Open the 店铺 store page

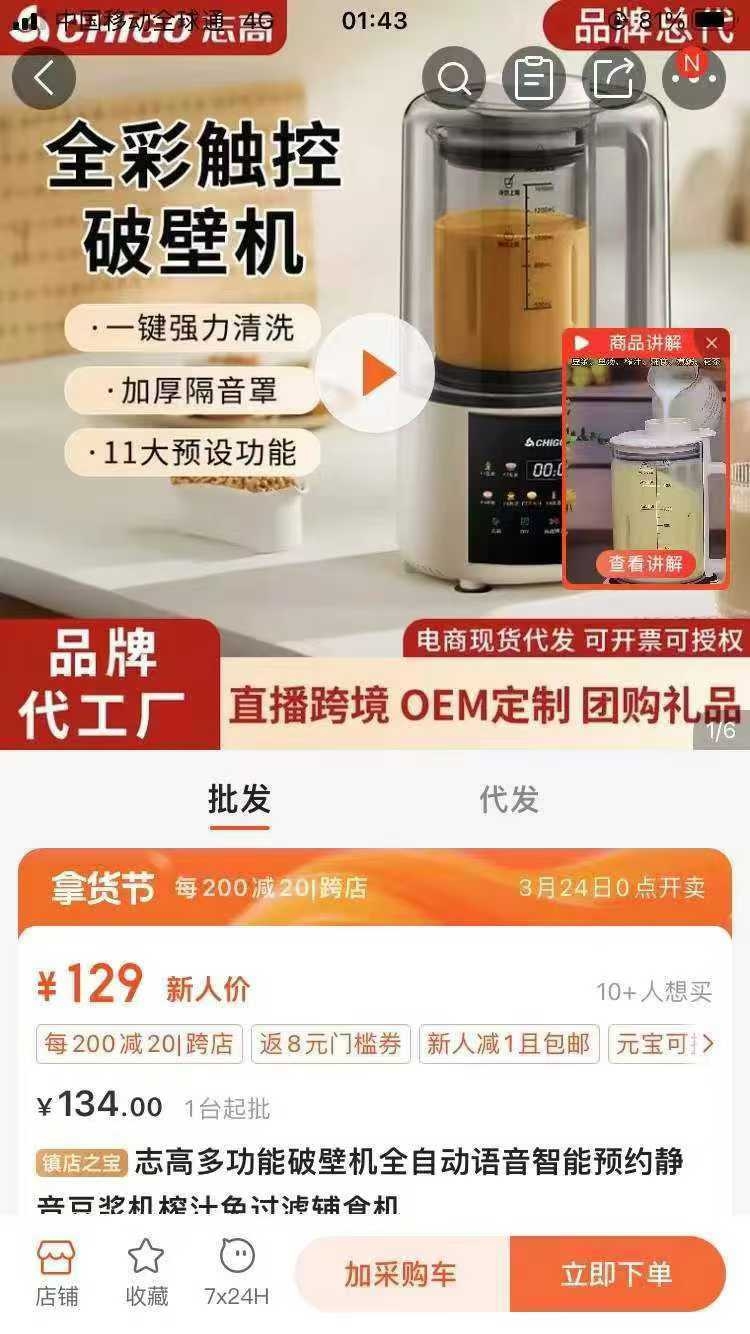[x=57, y=1273]
